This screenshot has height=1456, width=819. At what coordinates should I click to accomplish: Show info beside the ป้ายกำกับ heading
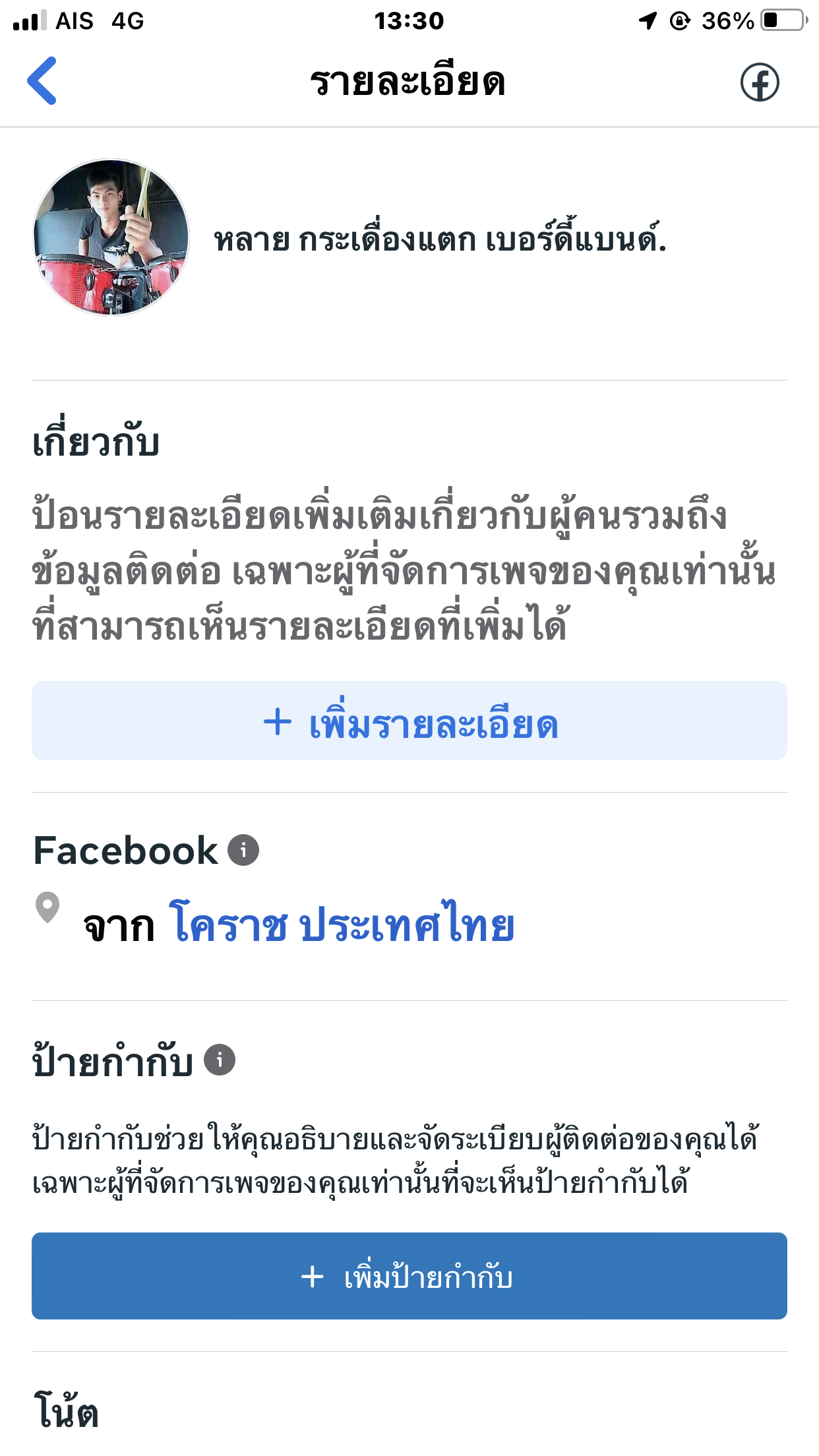pyautogui.click(x=220, y=1060)
